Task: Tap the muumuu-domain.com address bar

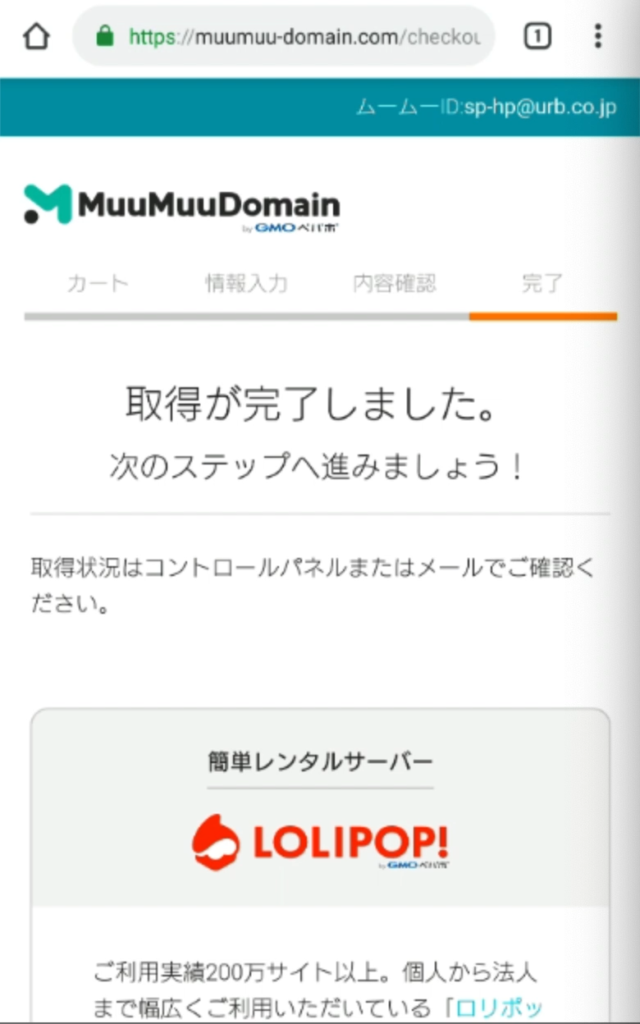Action: pyautogui.click(x=300, y=37)
